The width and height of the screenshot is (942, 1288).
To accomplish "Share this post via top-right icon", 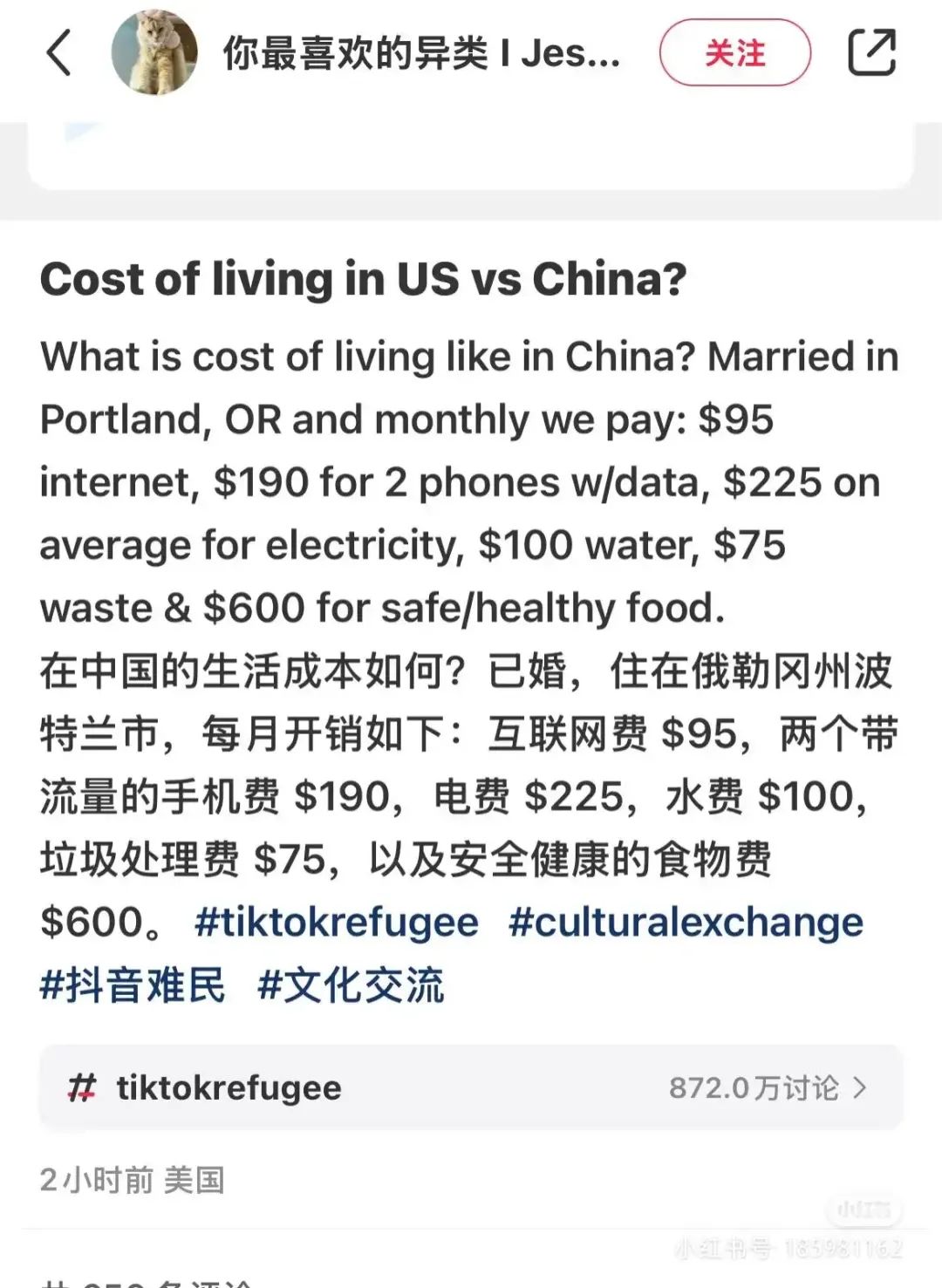I will pyautogui.click(x=872, y=52).
